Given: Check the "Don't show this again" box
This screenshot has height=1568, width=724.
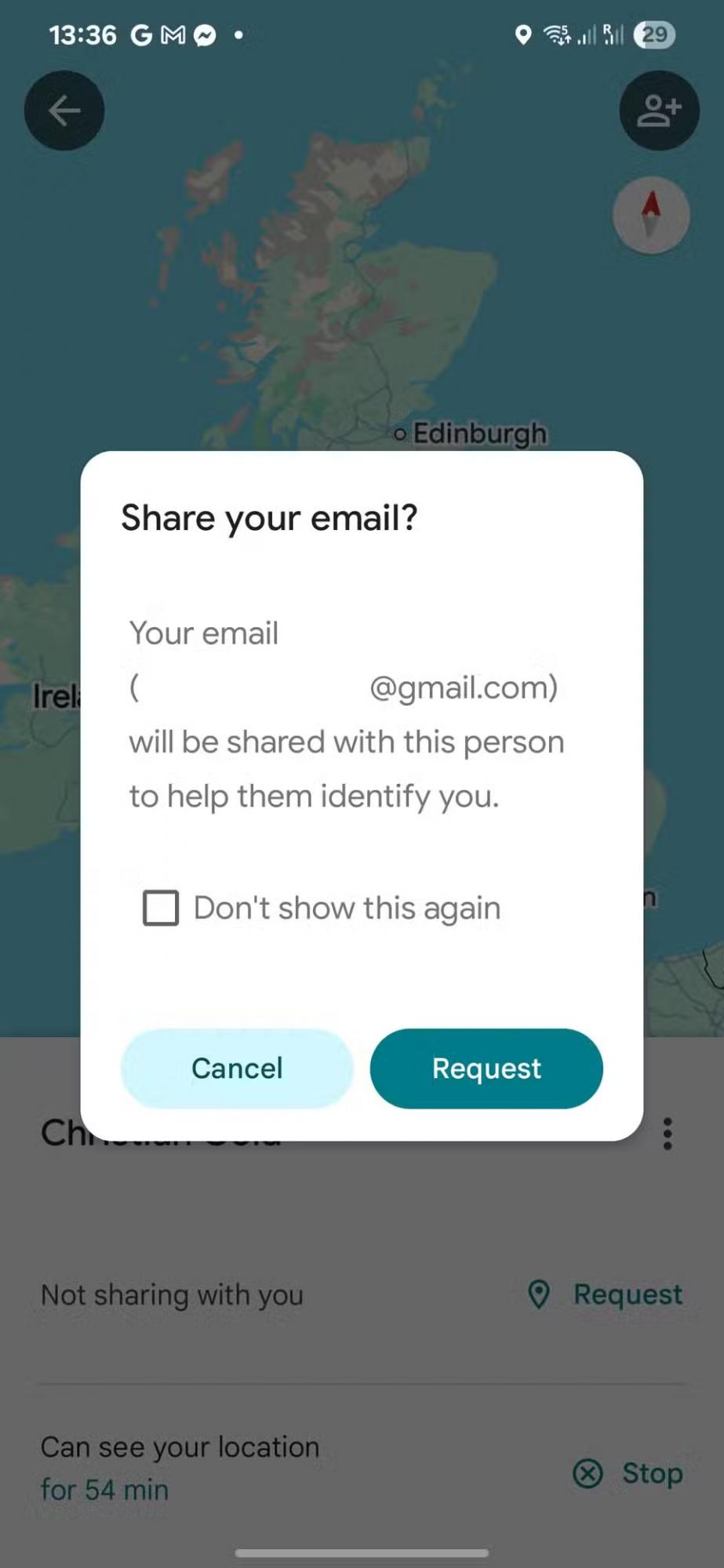Looking at the screenshot, I should 161,908.
